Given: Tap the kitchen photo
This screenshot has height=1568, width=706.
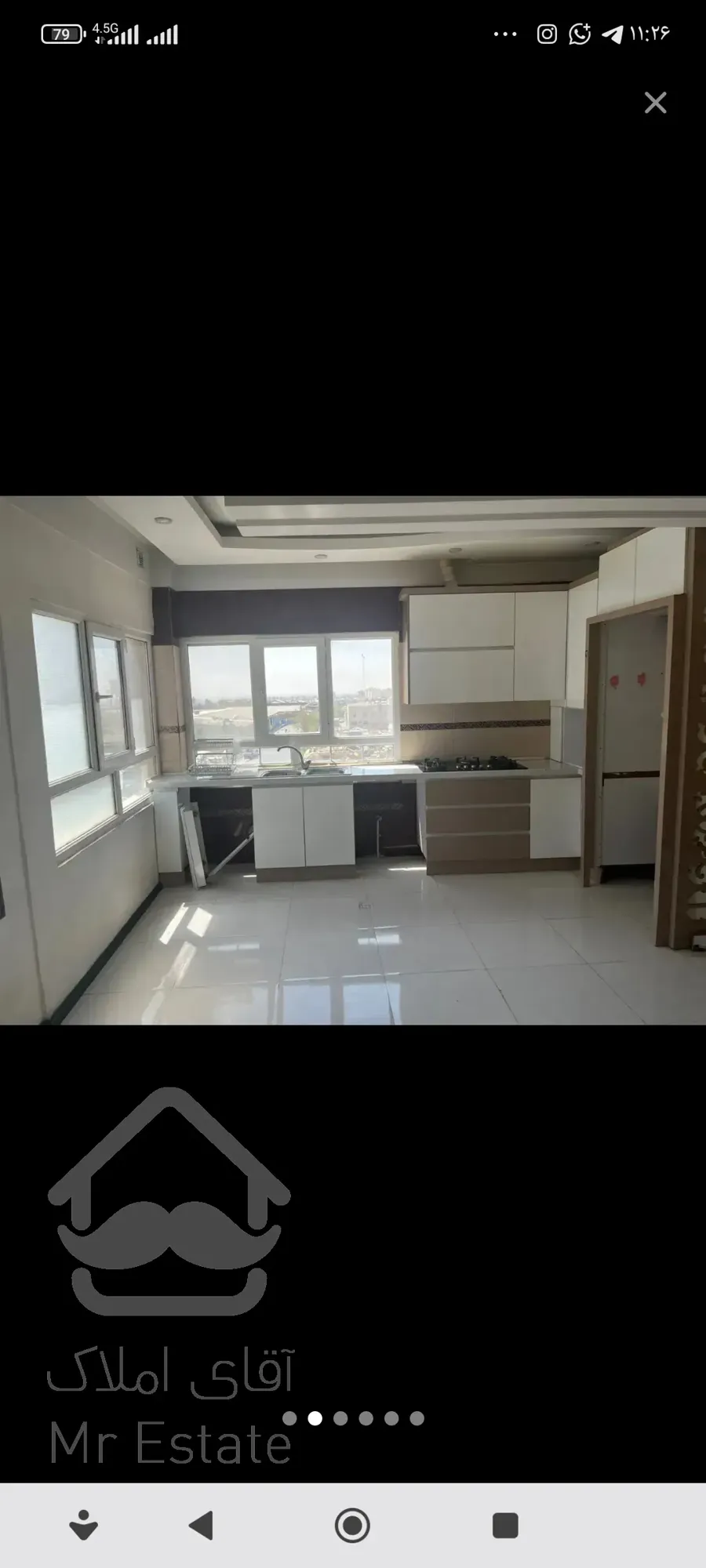Looking at the screenshot, I should coord(353,760).
